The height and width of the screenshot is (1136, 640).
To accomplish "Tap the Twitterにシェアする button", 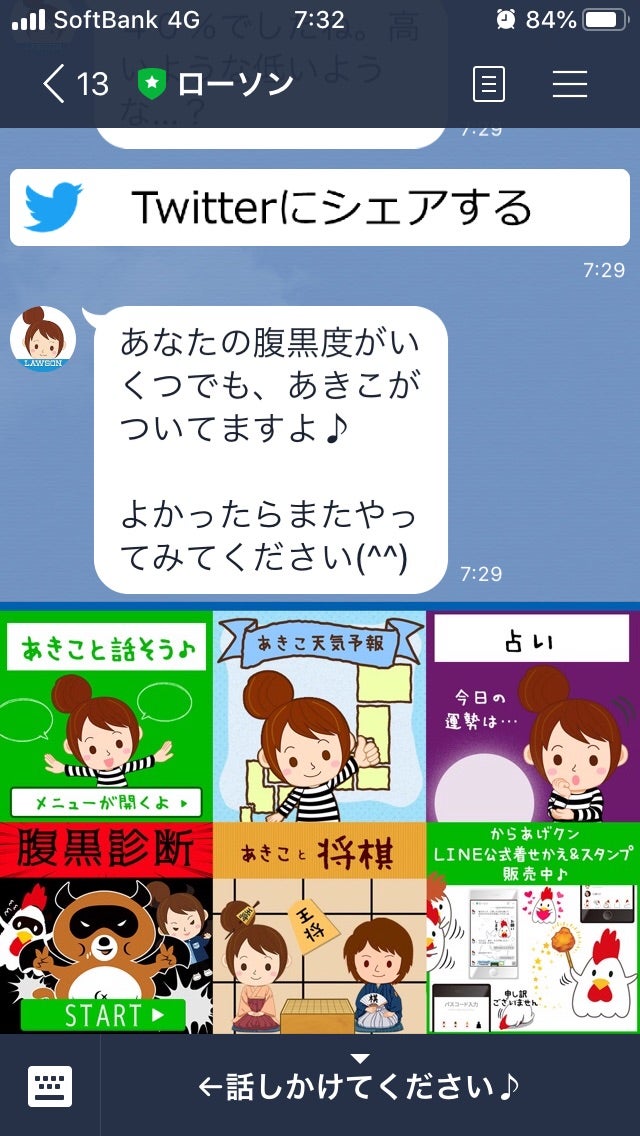I will (x=320, y=208).
